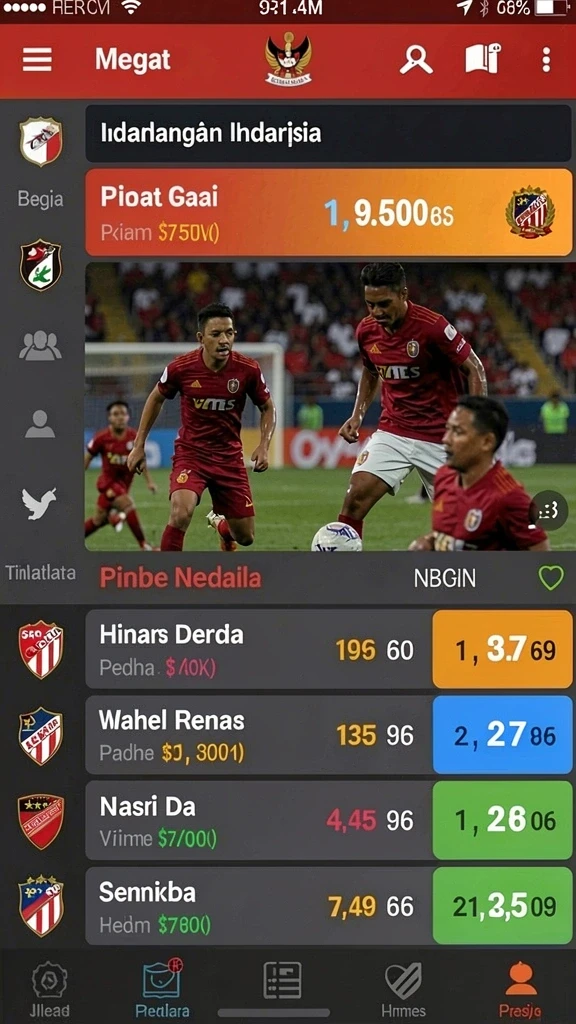This screenshot has height=1024, width=576.
Task: Open the Wahel Renas row
Action: point(259,735)
